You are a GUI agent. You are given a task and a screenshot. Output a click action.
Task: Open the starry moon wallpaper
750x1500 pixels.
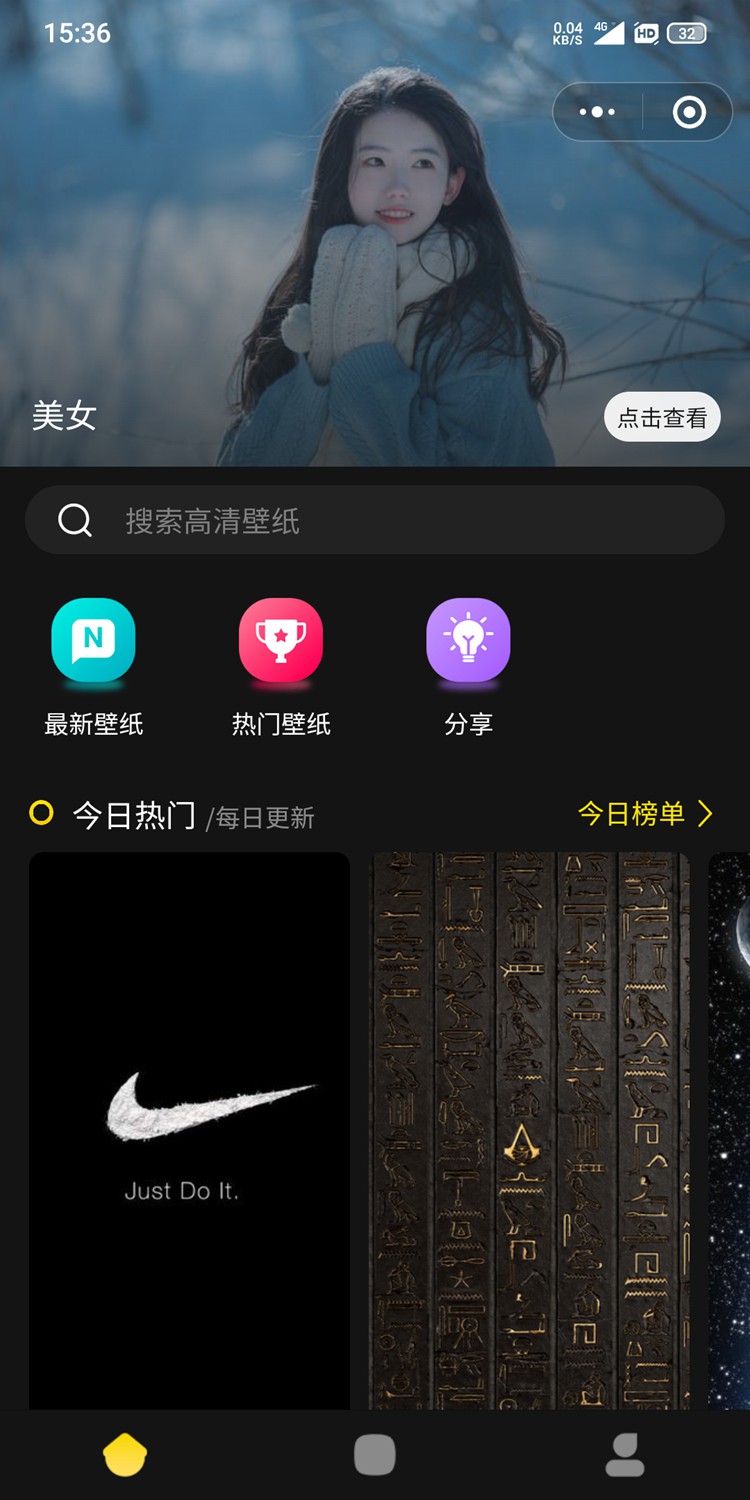[x=729, y=1131]
